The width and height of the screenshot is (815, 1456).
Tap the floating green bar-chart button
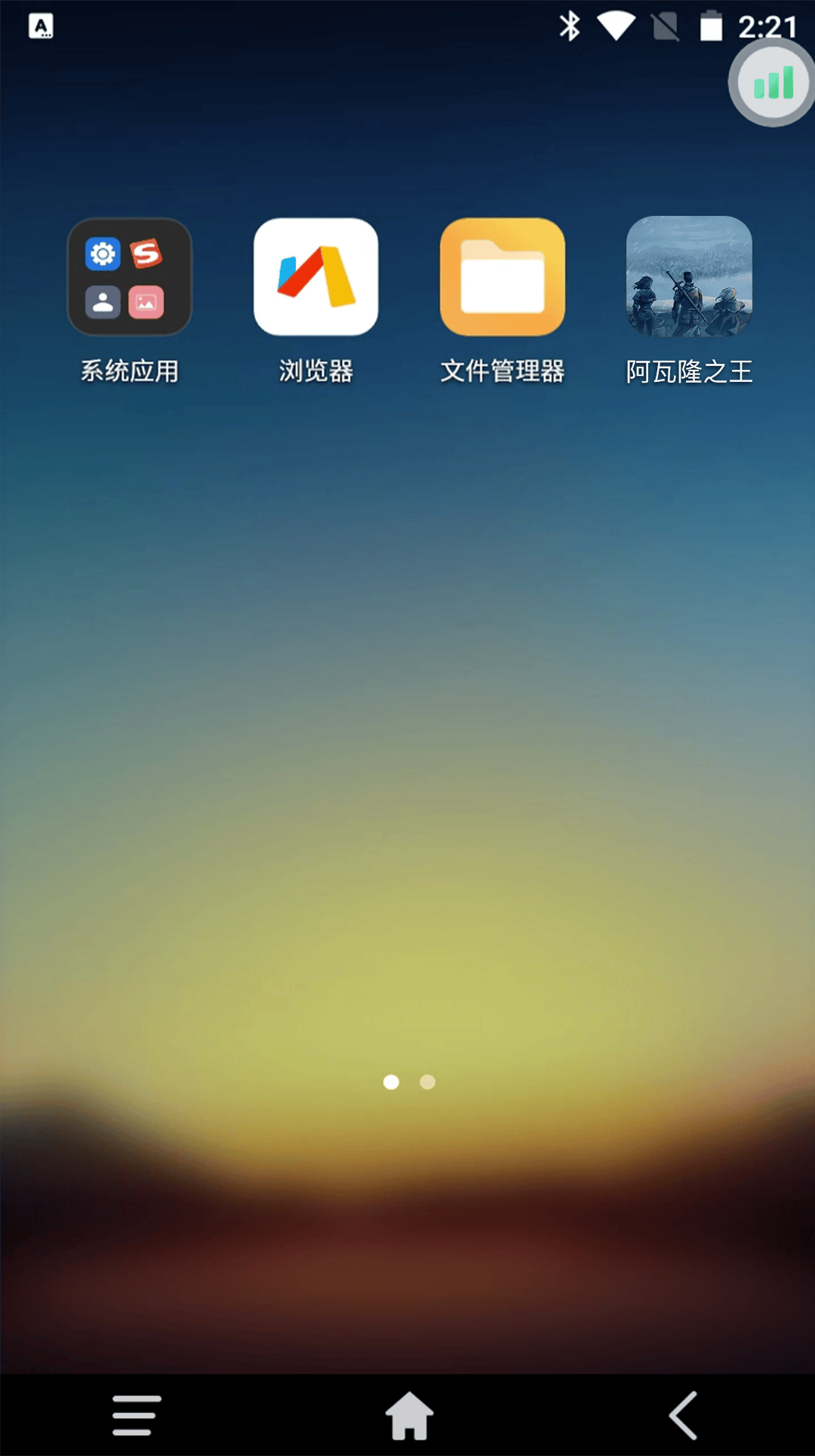pos(773,83)
